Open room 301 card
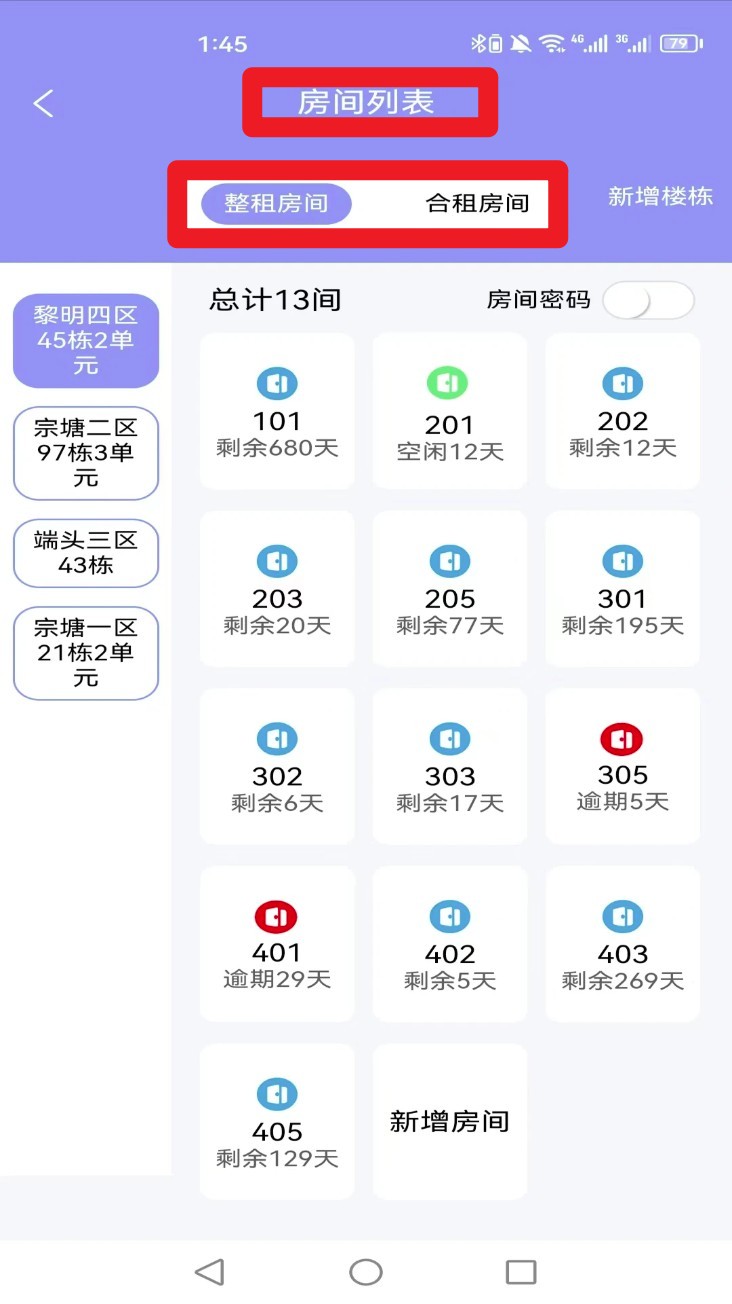Screen dimensions: 732x1304 click(622, 589)
